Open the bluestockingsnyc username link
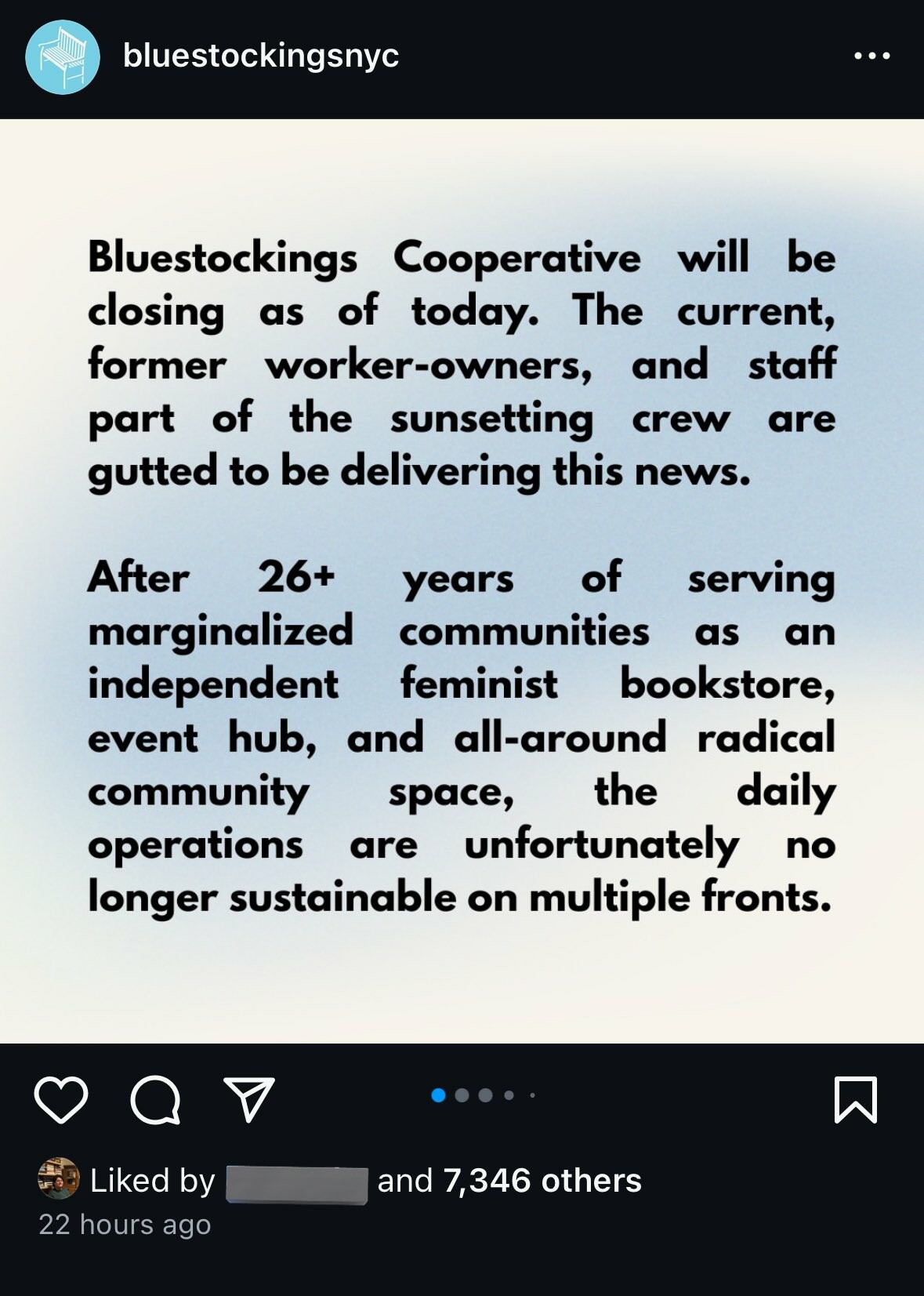The image size is (924, 1296). [261, 56]
